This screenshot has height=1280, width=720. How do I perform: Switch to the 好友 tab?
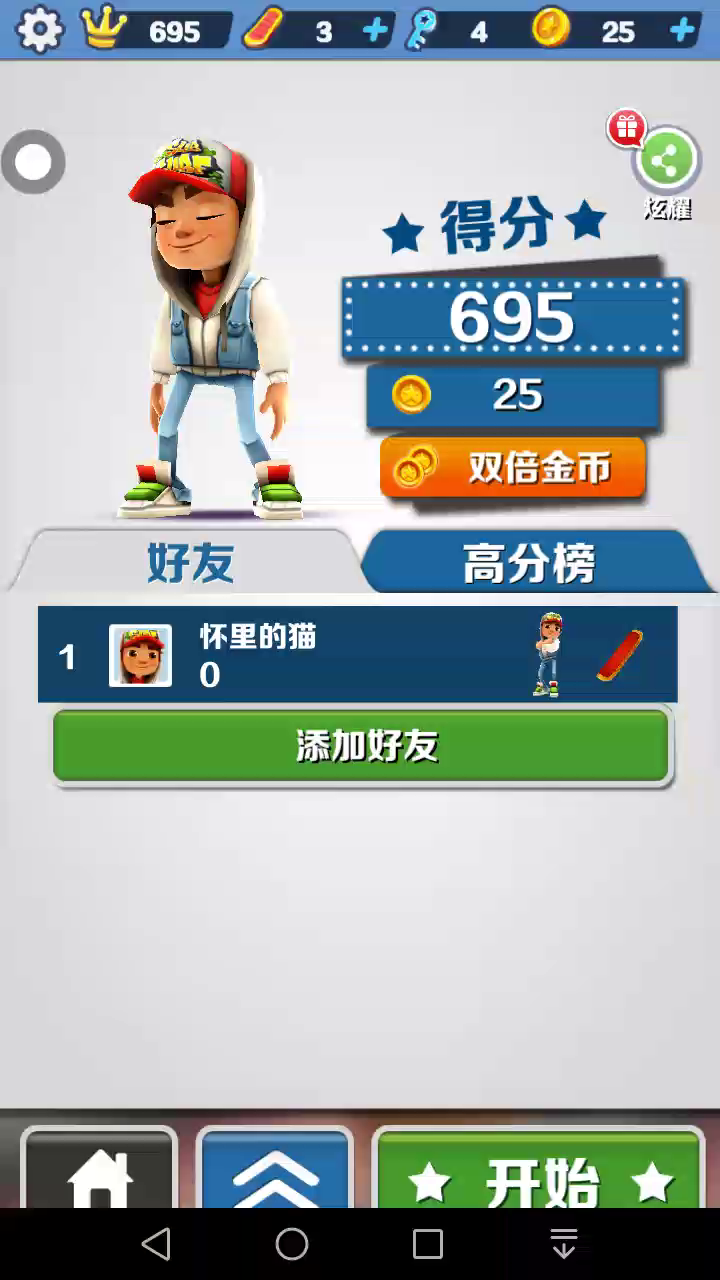click(190, 562)
